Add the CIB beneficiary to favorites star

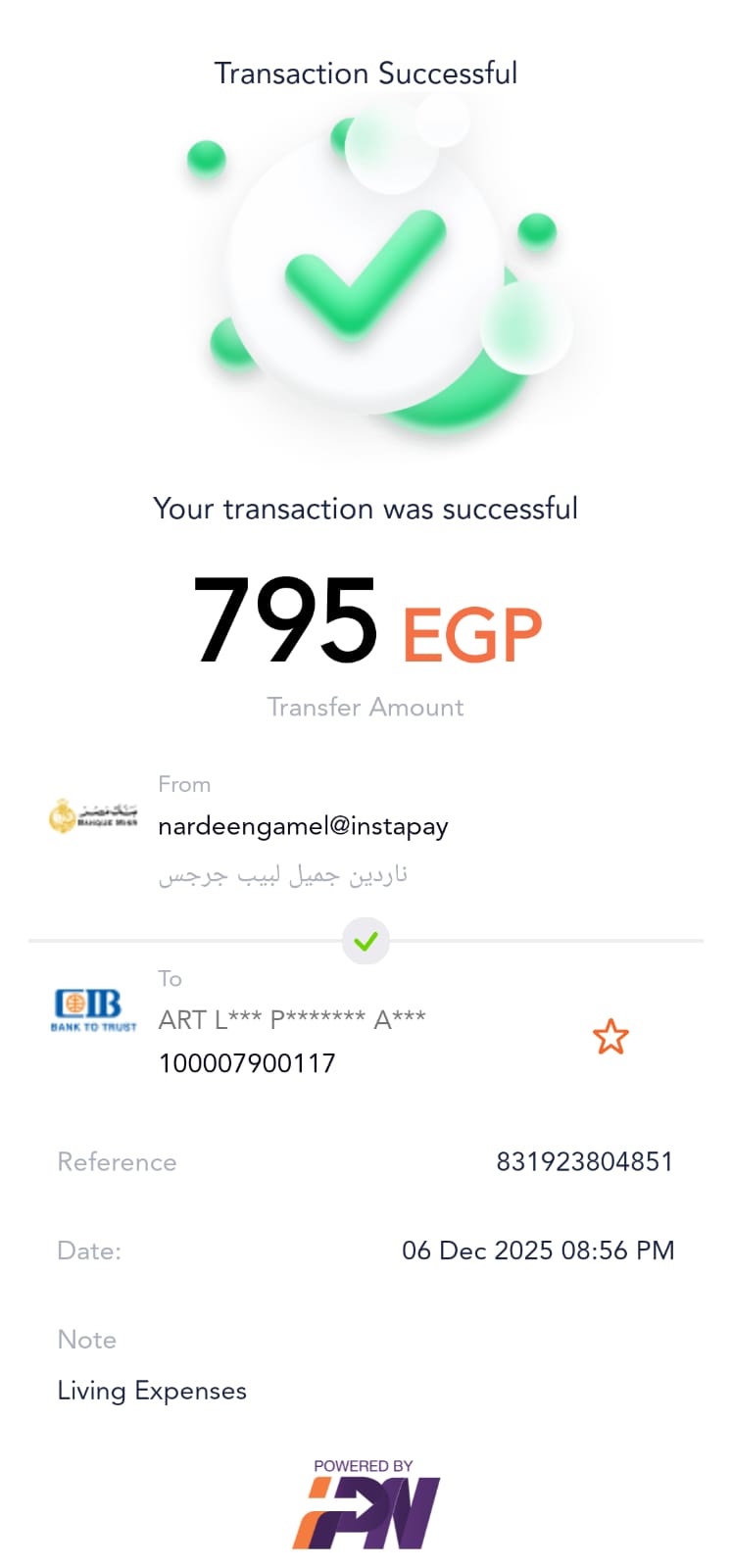[x=610, y=1037]
